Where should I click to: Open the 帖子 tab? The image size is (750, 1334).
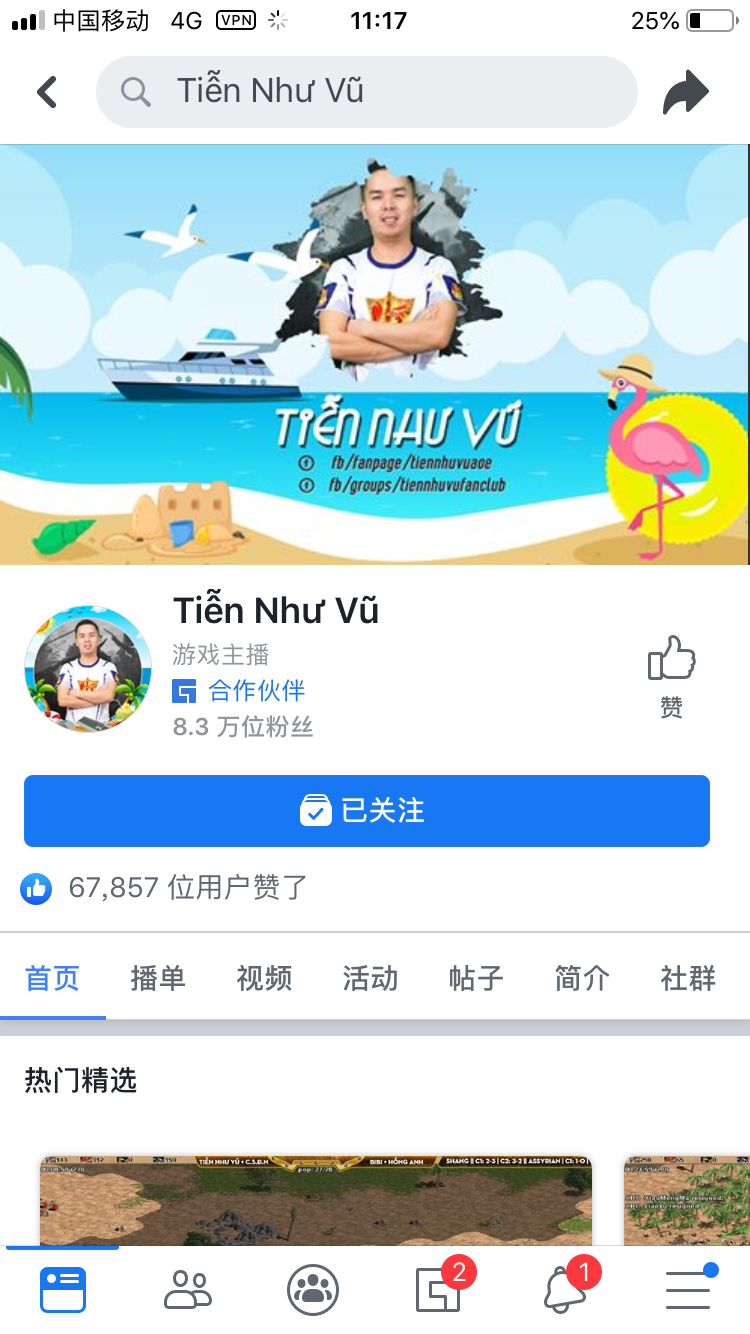pyautogui.click(x=475, y=979)
